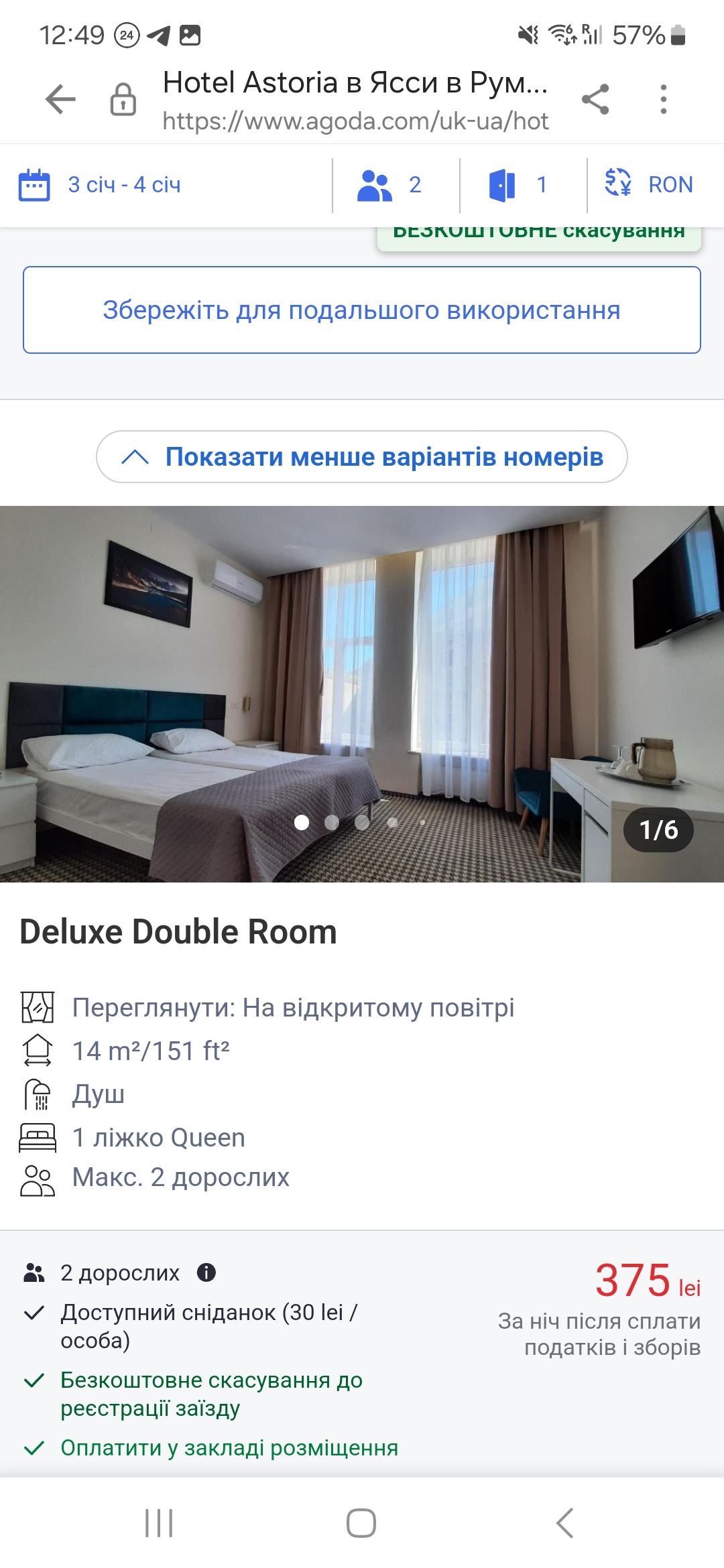Open recent apps from navigation bar
Screen dimensions: 724x1568
pos(159,1523)
